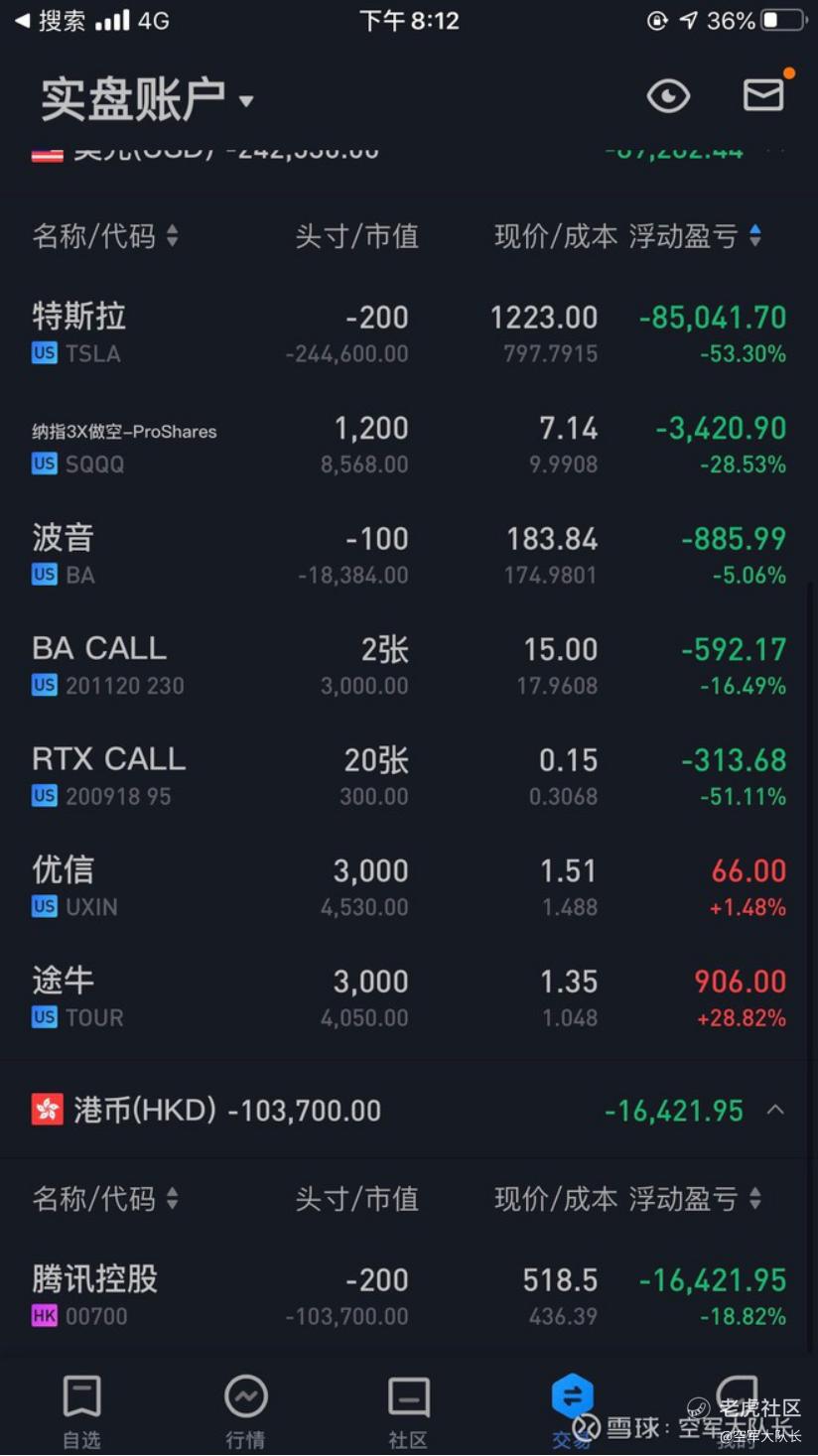Screen dimensions: 818x1456
Task: Sort the USD list by 名称/代码
Action: click(x=105, y=236)
